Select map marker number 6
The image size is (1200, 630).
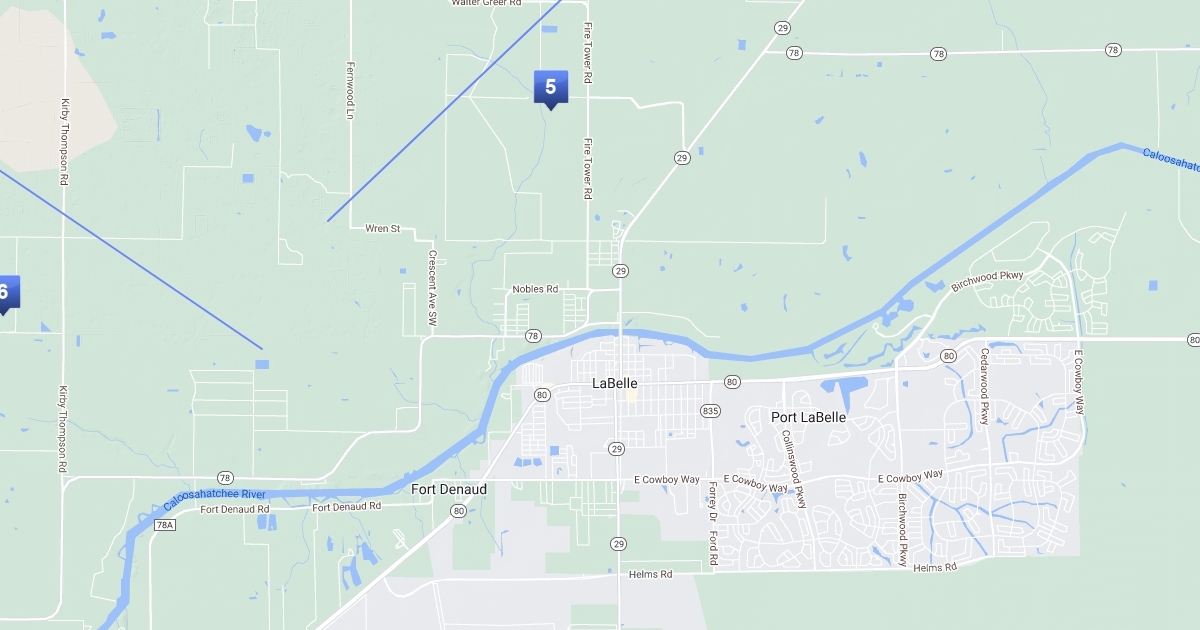click(4, 293)
